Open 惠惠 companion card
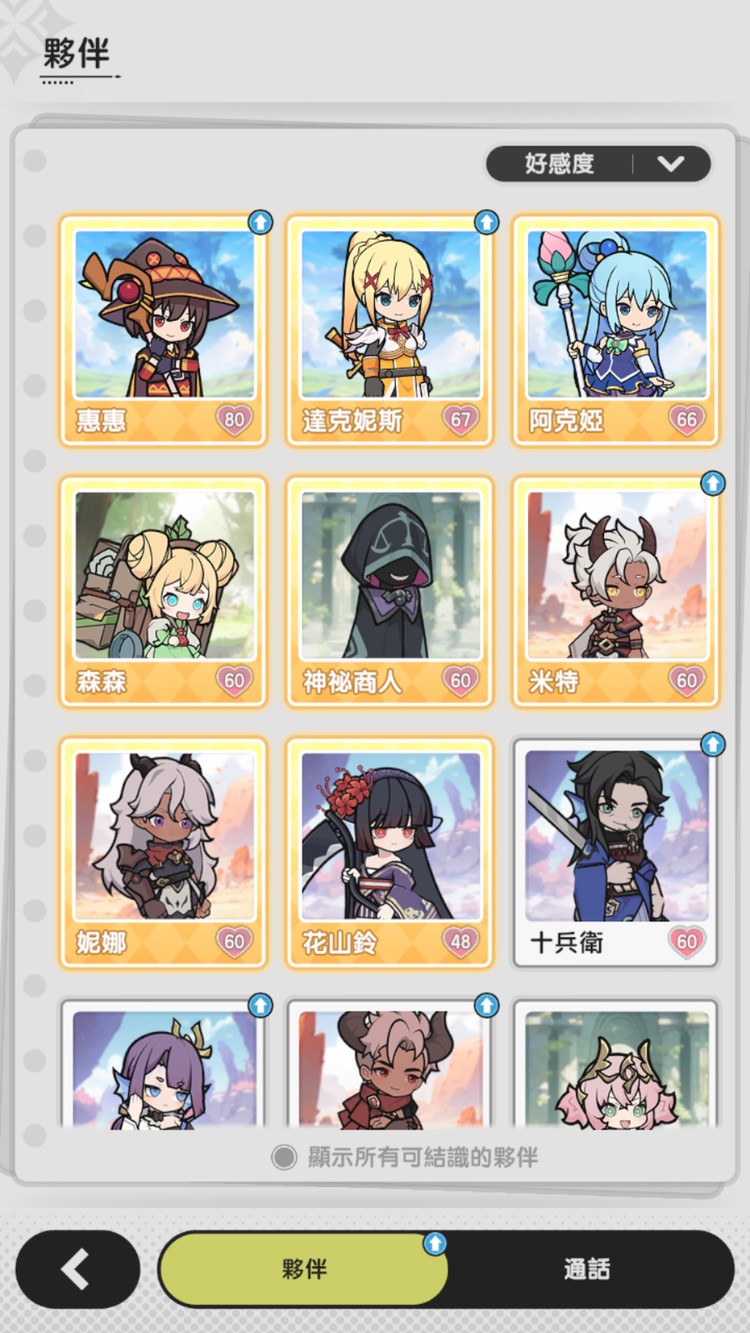Screen dimensions: 750x1333 coord(163,330)
